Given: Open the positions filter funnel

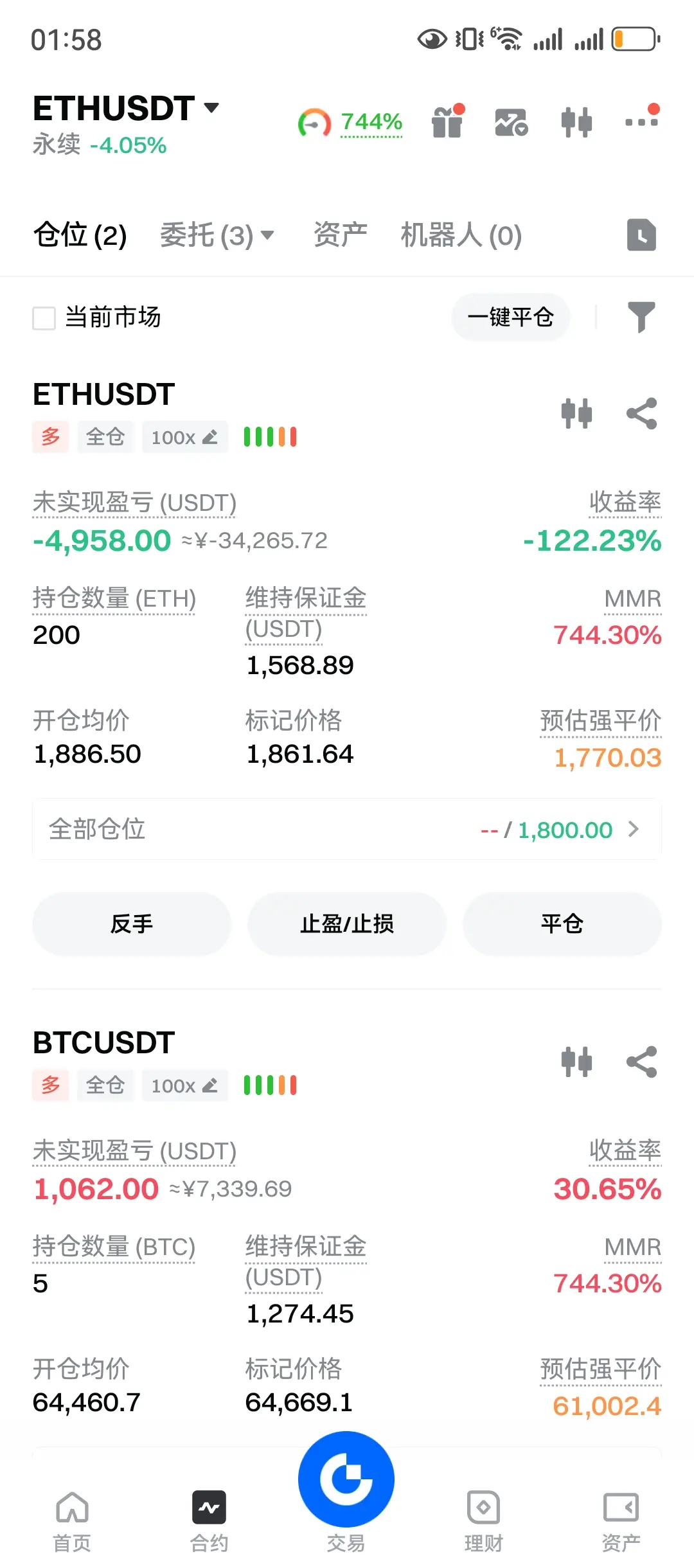Looking at the screenshot, I should (641, 317).
